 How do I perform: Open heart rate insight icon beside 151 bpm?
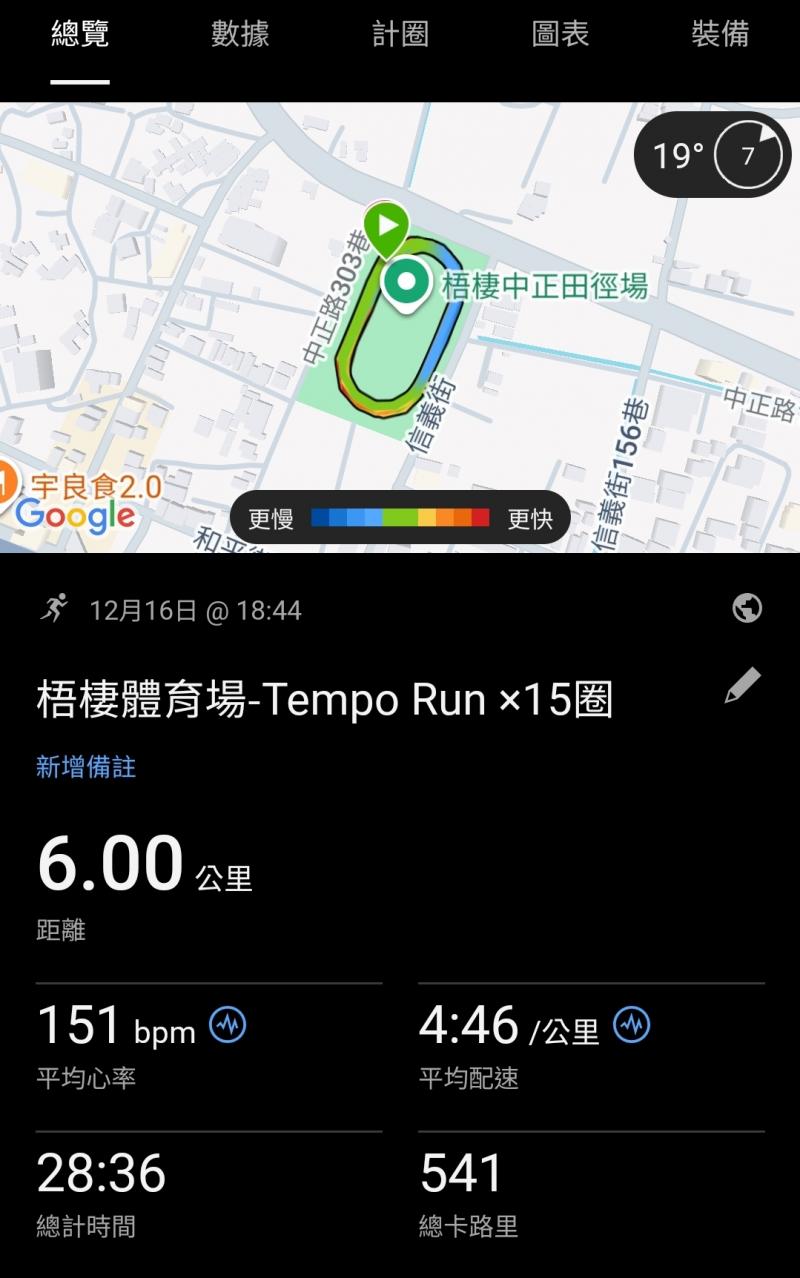click(228, 1025)
